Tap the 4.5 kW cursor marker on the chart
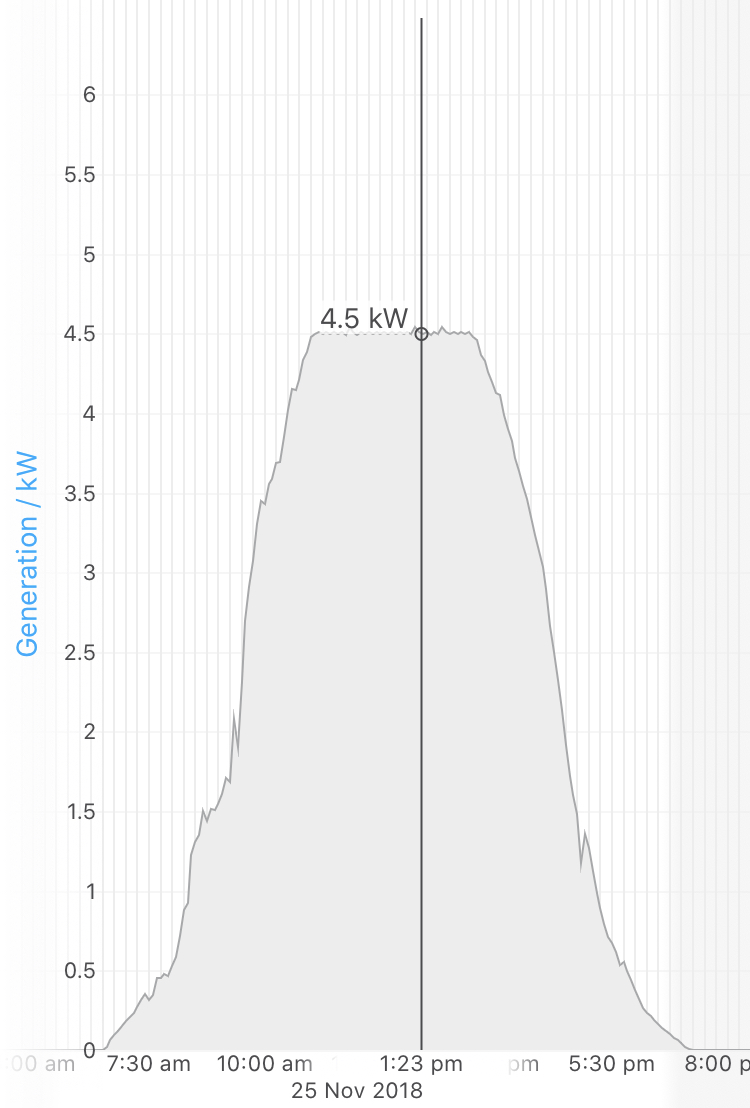750x1108 pixels. pyautogui.click(x=421, y=334)
